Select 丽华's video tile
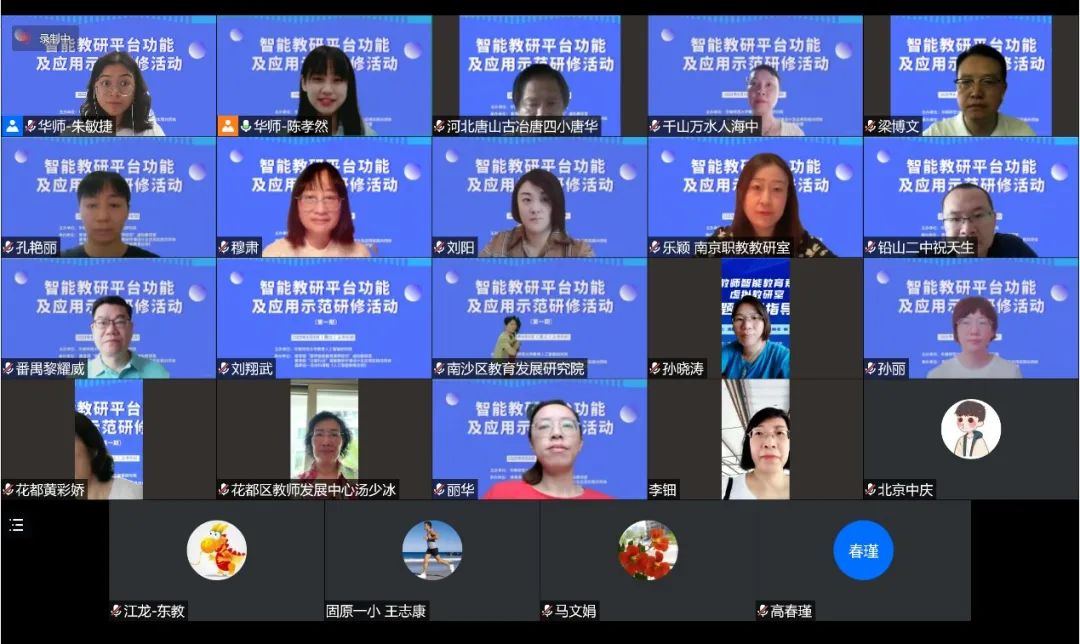The image size is (1080, 644). point(540,440)
